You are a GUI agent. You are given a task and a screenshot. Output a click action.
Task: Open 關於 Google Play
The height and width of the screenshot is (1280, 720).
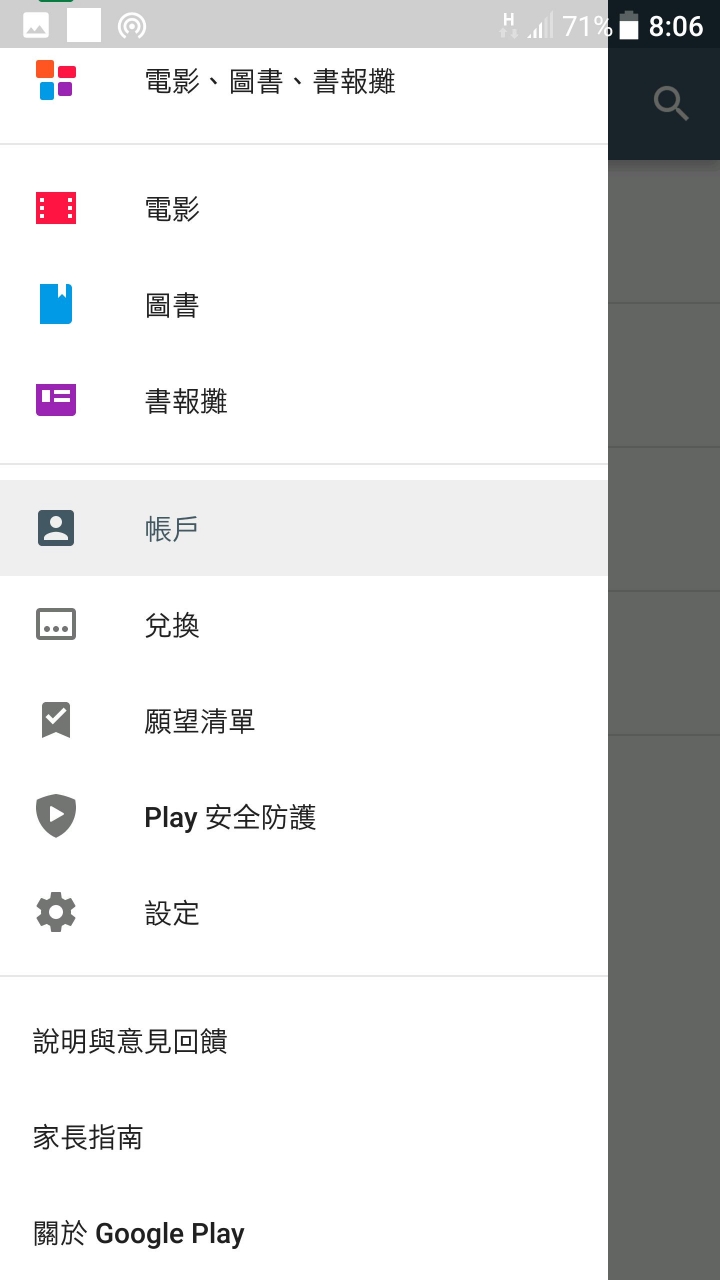click(x=139, y=1233)
